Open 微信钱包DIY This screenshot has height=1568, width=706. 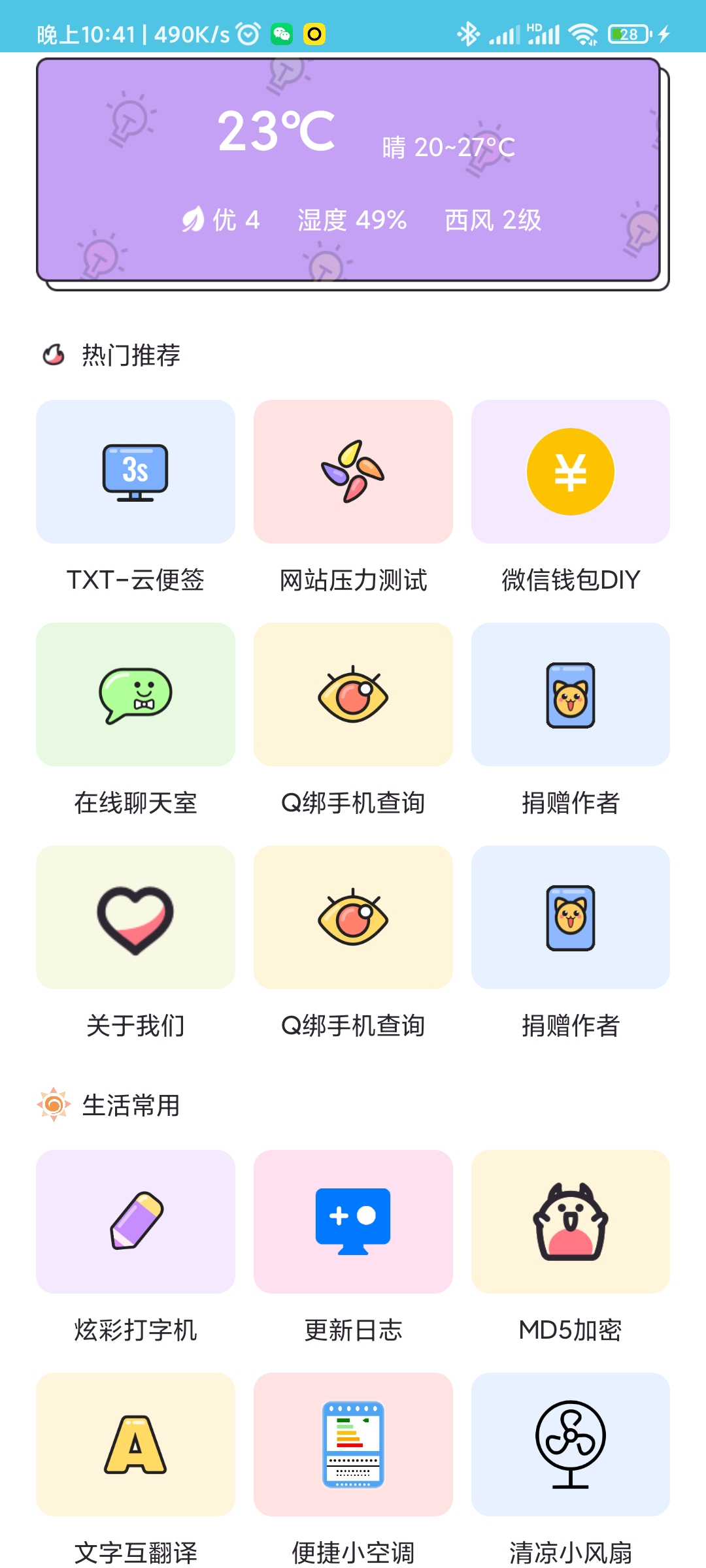570,472
